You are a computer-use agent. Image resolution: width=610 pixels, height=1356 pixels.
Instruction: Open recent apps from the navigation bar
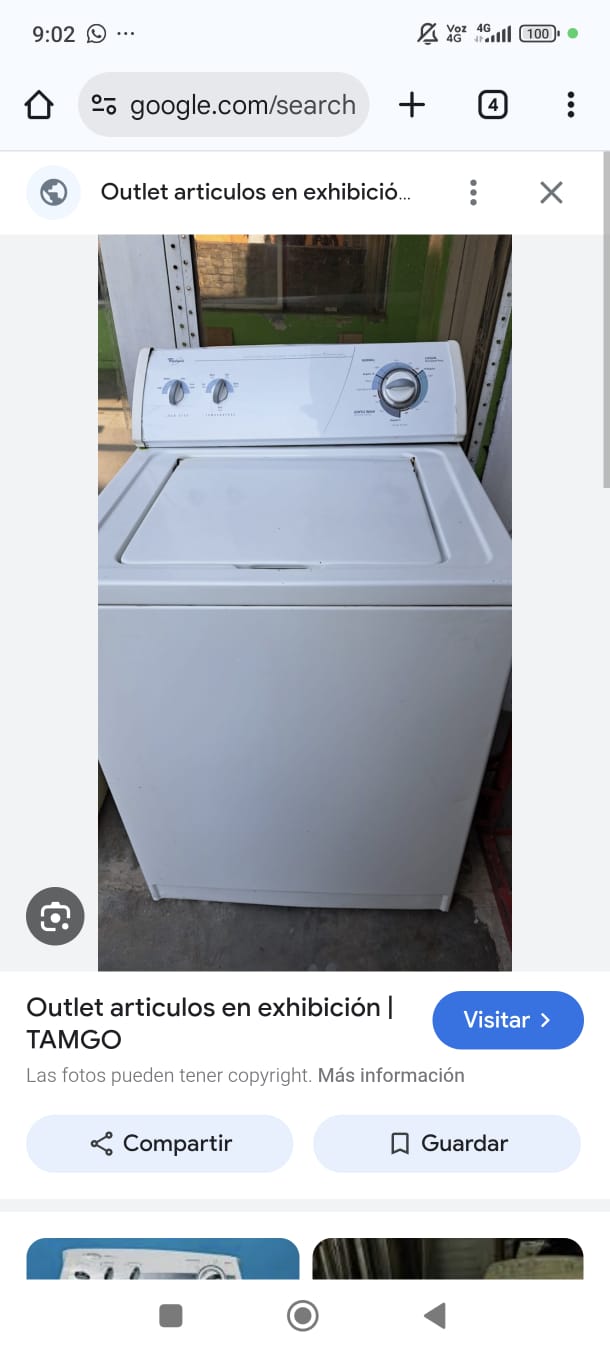[x=171, y=1316]
